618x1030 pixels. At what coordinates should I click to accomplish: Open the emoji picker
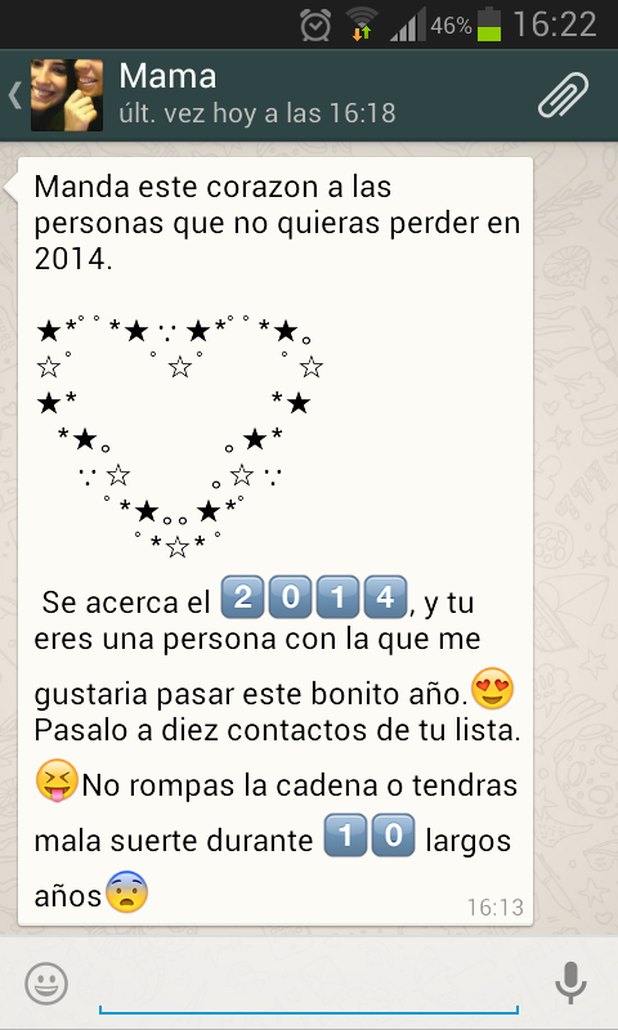46,983
